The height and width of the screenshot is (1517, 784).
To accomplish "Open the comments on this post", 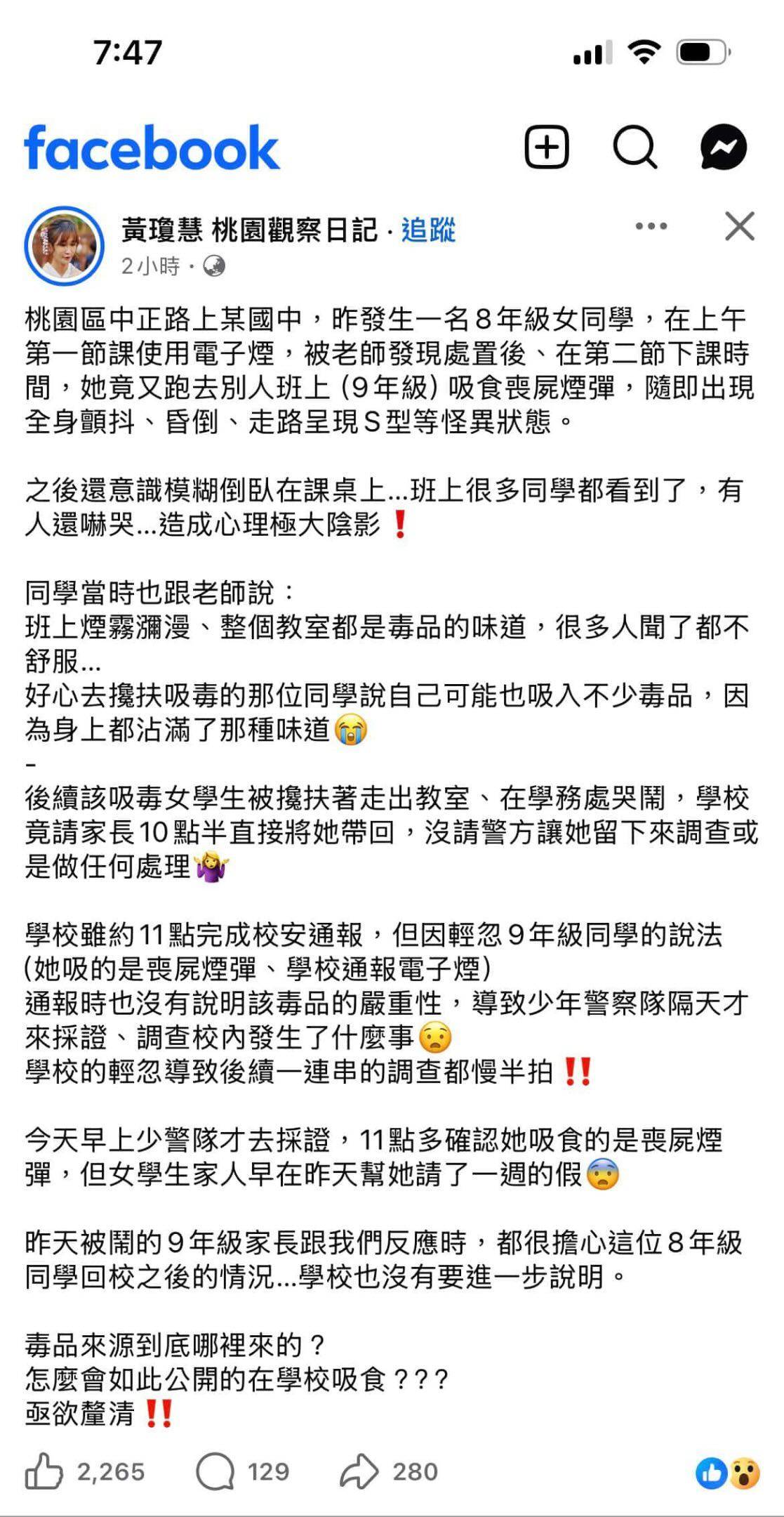I will (215, 1471).
